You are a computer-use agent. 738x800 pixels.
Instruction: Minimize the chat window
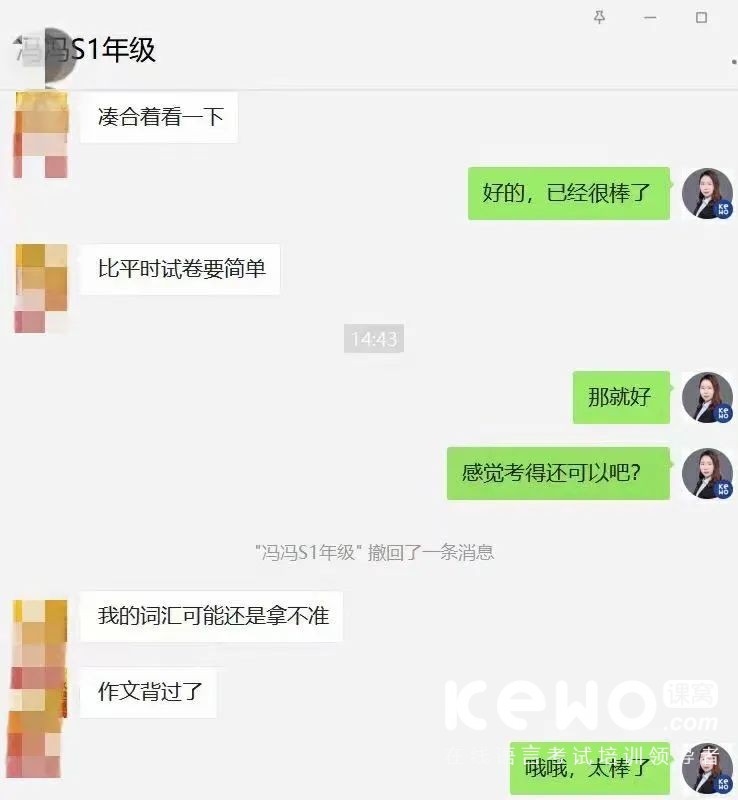[650, 18]
